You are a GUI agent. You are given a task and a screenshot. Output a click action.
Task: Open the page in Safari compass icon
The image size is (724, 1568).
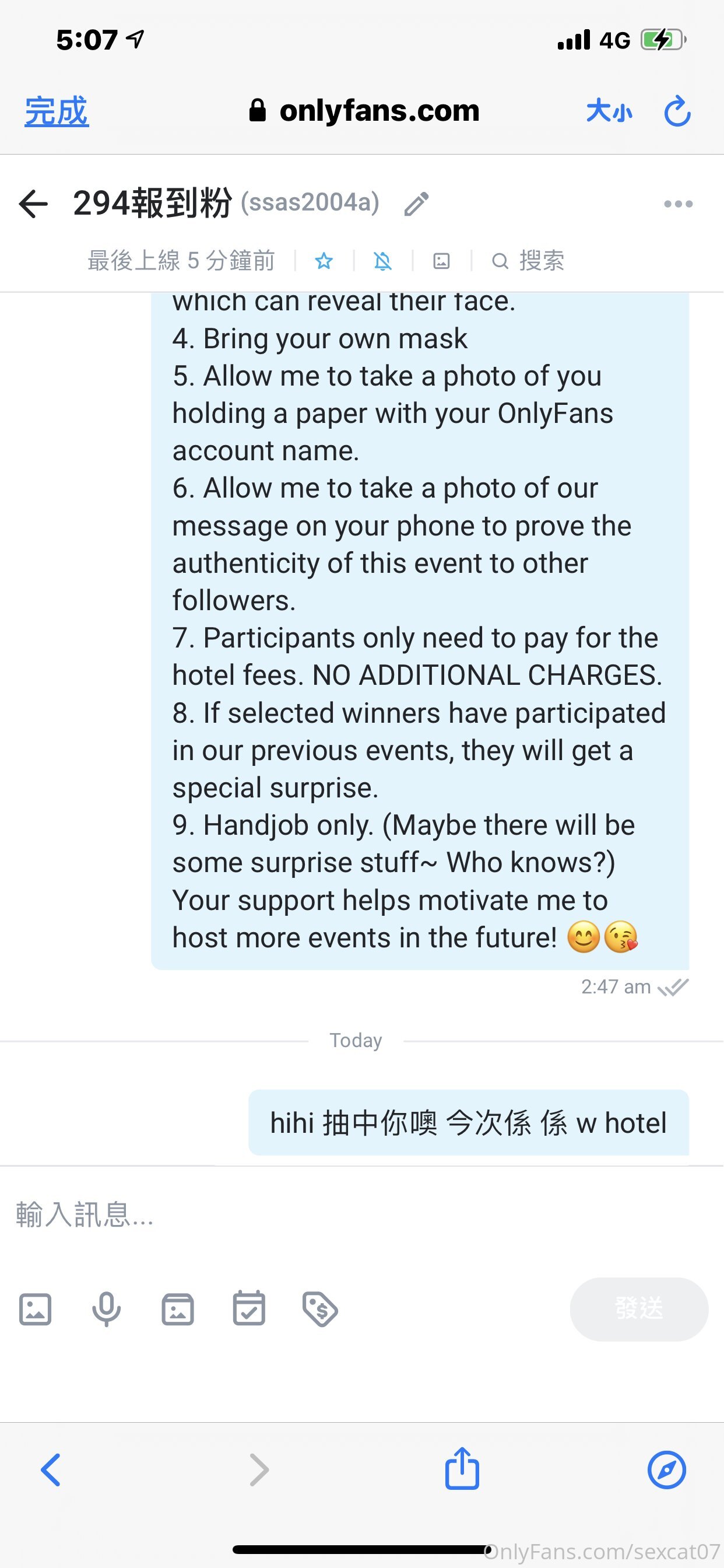click(667, 1470)
